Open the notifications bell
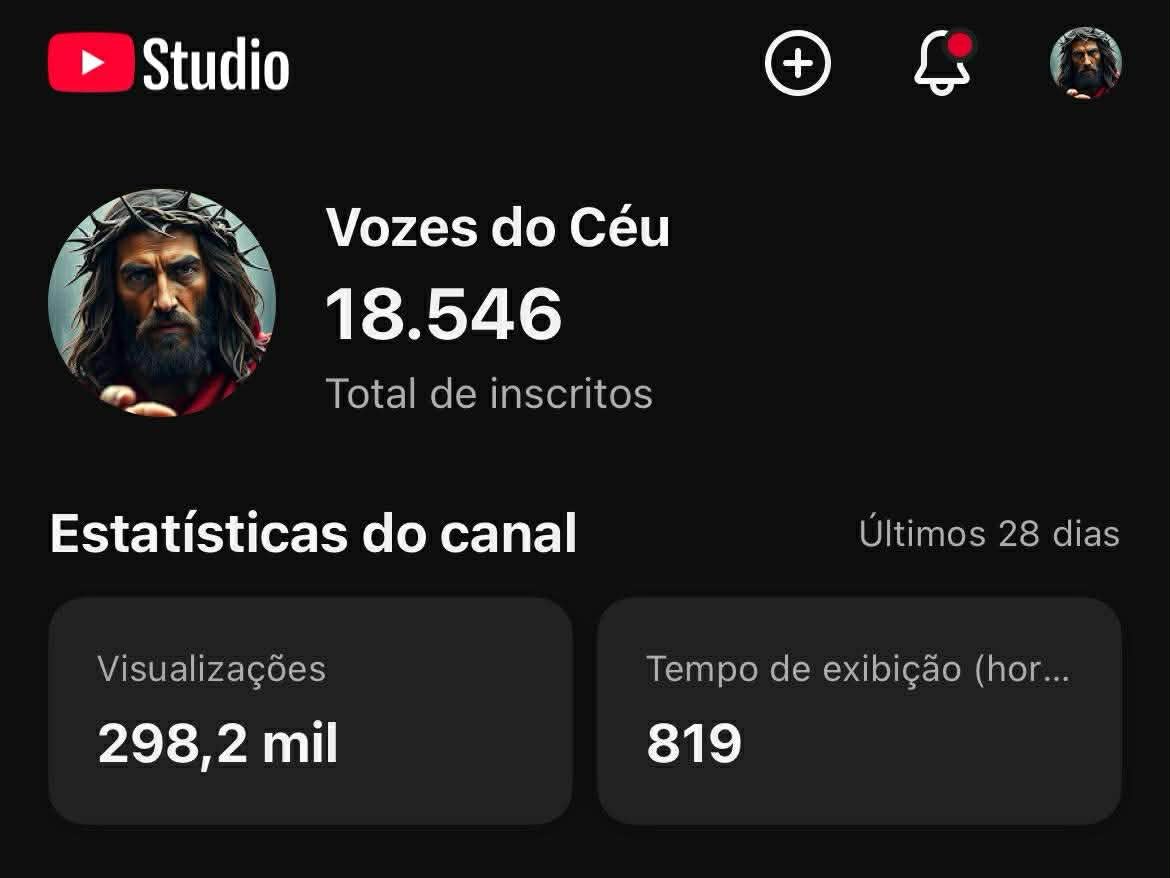Screen dimensions: 1170x878 (x=941, y=64)
